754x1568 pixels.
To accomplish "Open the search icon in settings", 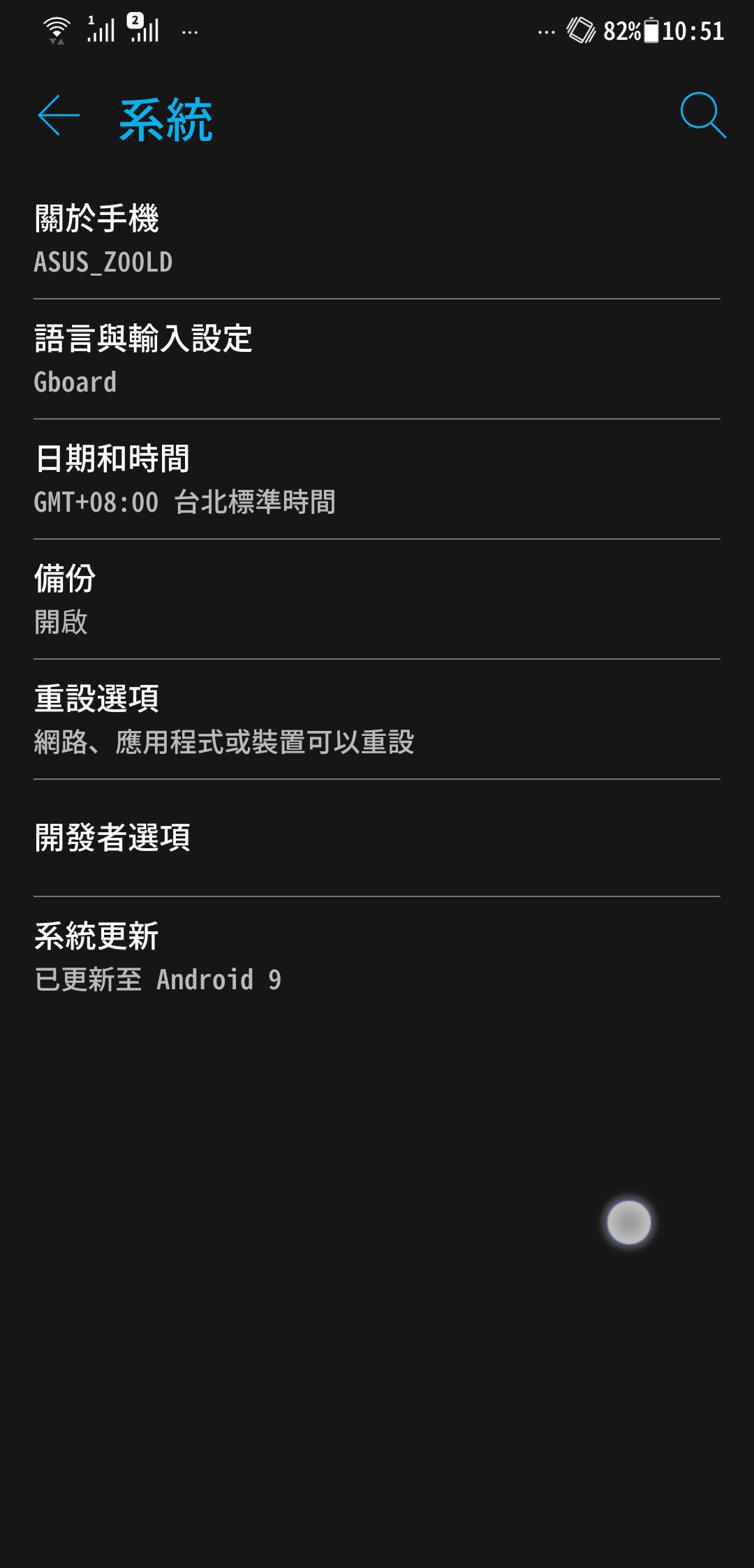I will pyautogui.click(x=702, y=115).
